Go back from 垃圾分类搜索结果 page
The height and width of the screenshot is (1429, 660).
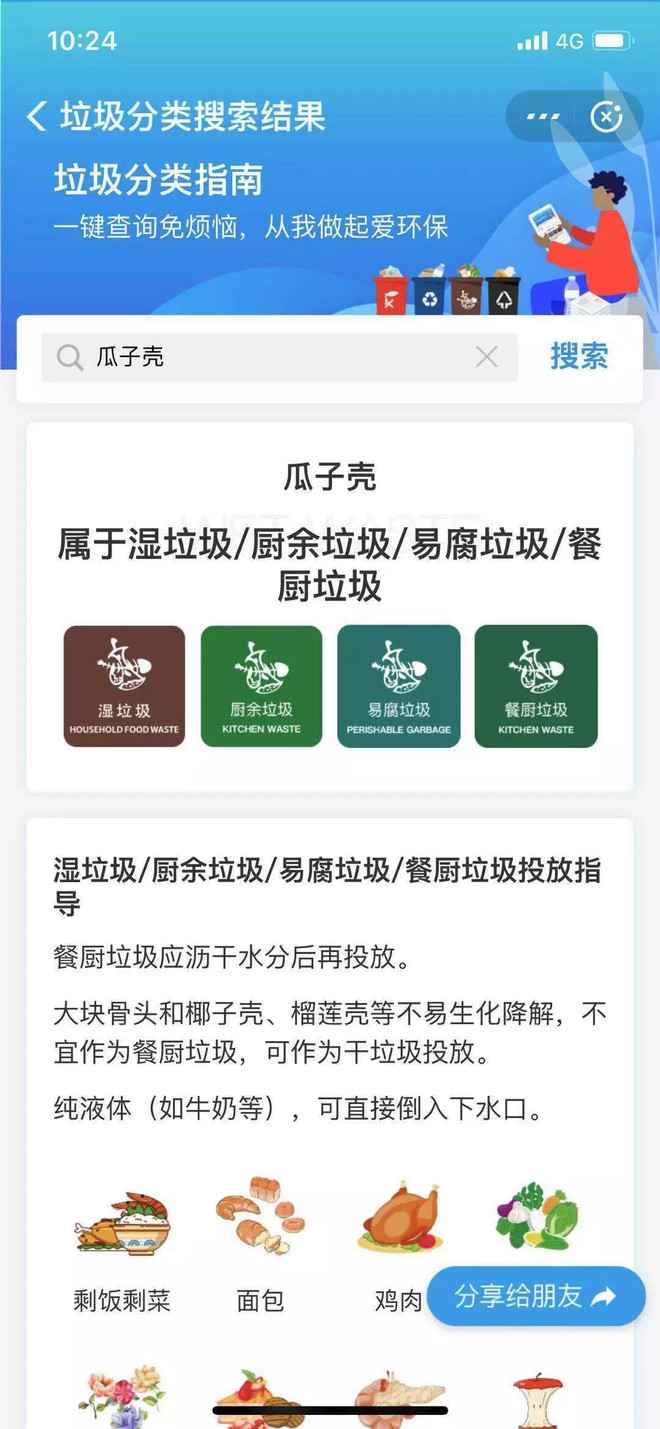(x=37, y=117)
